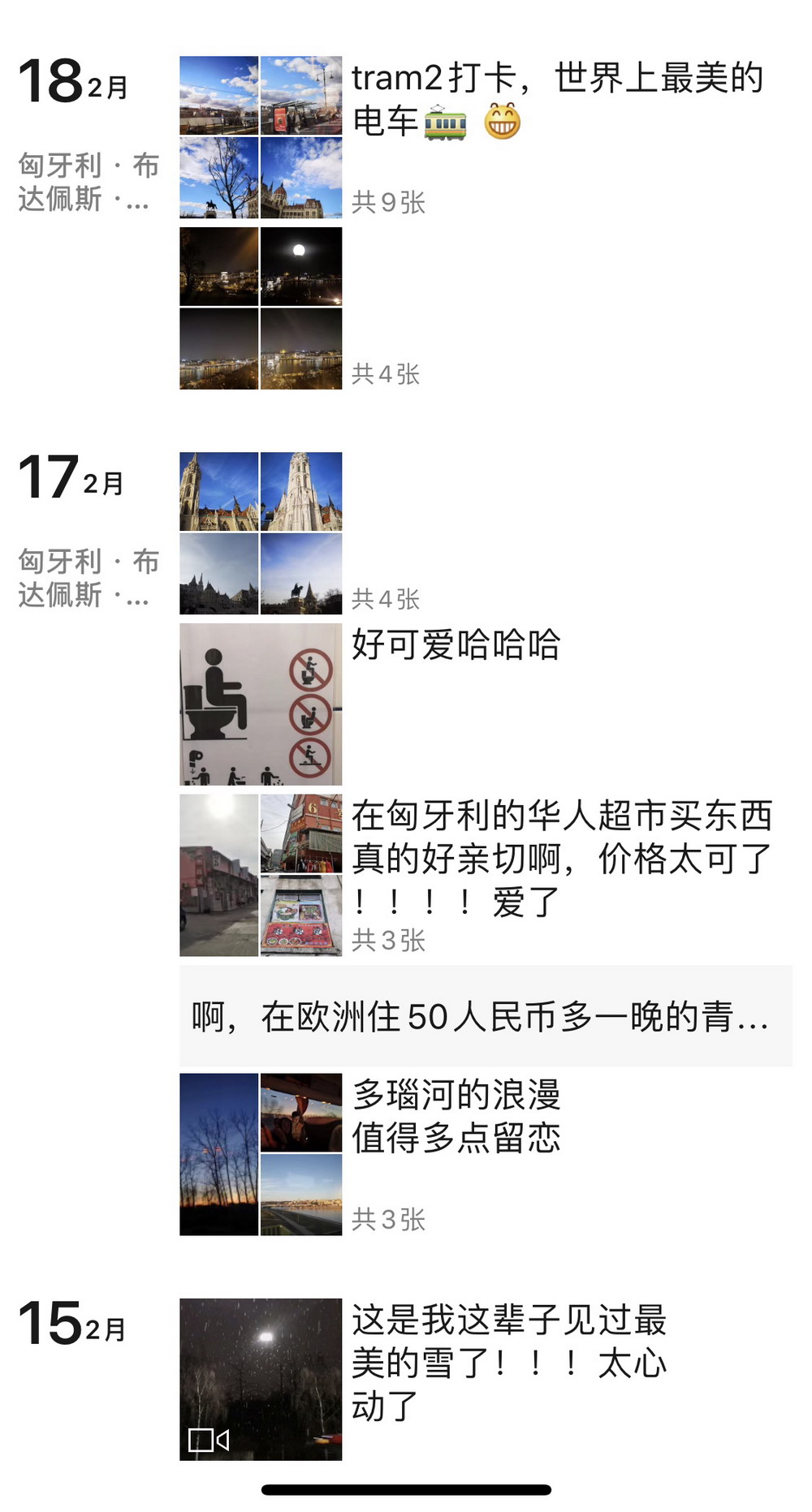Open the 好可爱哈哈哈 toilet sign post
Screen dimensions: 812x1512
pos(260,704)
